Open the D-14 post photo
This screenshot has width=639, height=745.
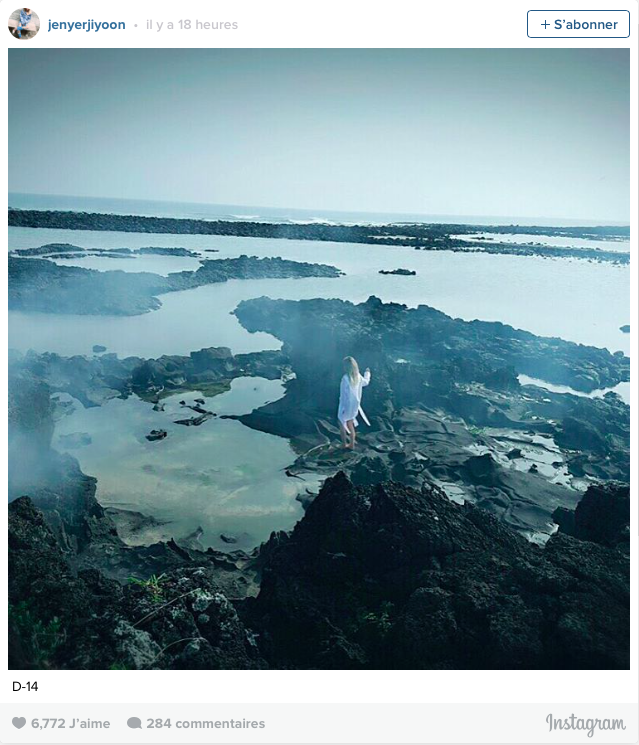[x=319, y=358]
